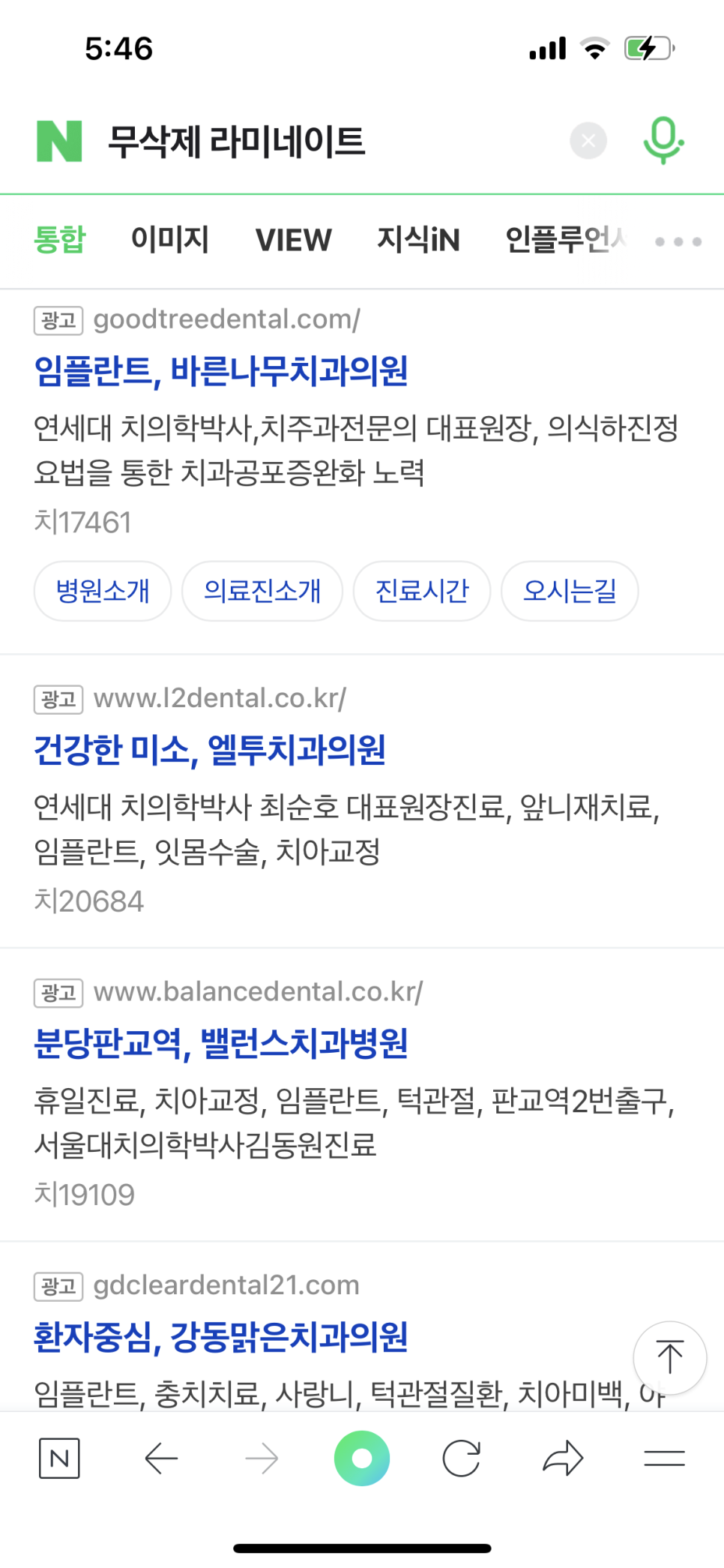Image resolution: width=724 pixels, height=1568 pixels.
Task: Tap the 병원소개 chip button
Action: [102, 591]
